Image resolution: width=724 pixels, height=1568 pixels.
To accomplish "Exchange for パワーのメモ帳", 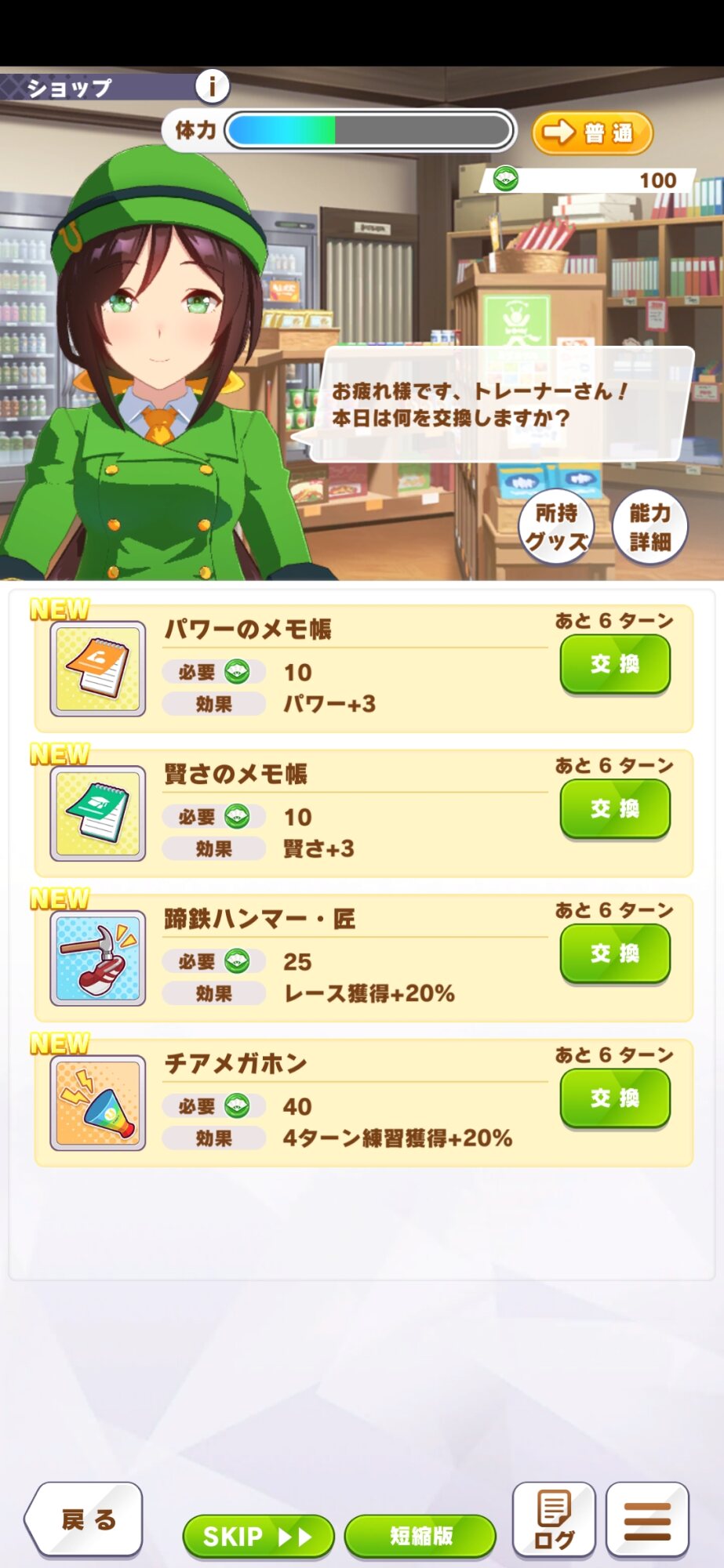I will coord(614,665).
